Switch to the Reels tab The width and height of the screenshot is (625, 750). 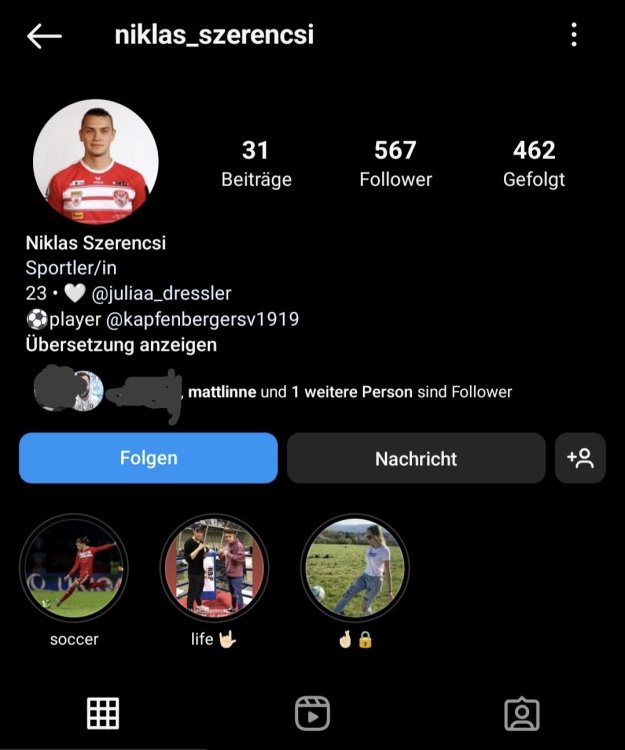tap(312, 713)
